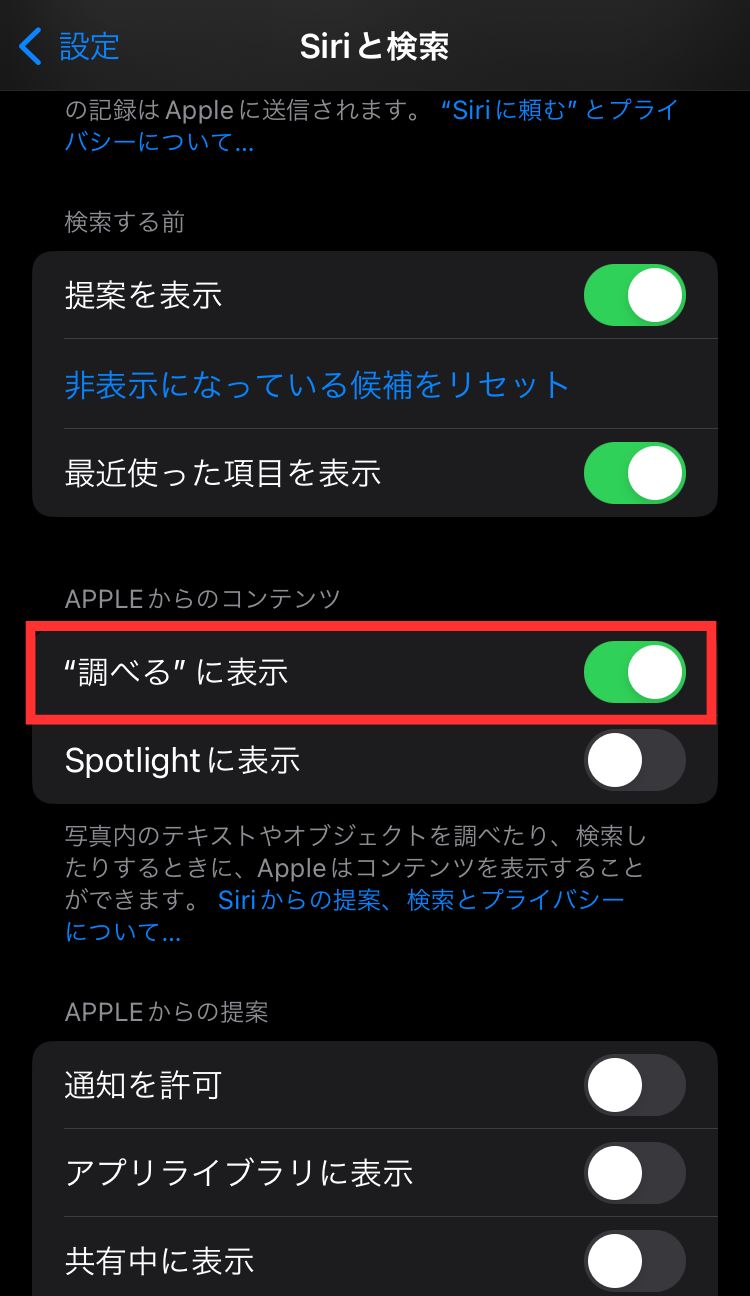Enable アプリライブラリに表示
The width and height of the screenshot is (750, 1296).
[634, 1173]
